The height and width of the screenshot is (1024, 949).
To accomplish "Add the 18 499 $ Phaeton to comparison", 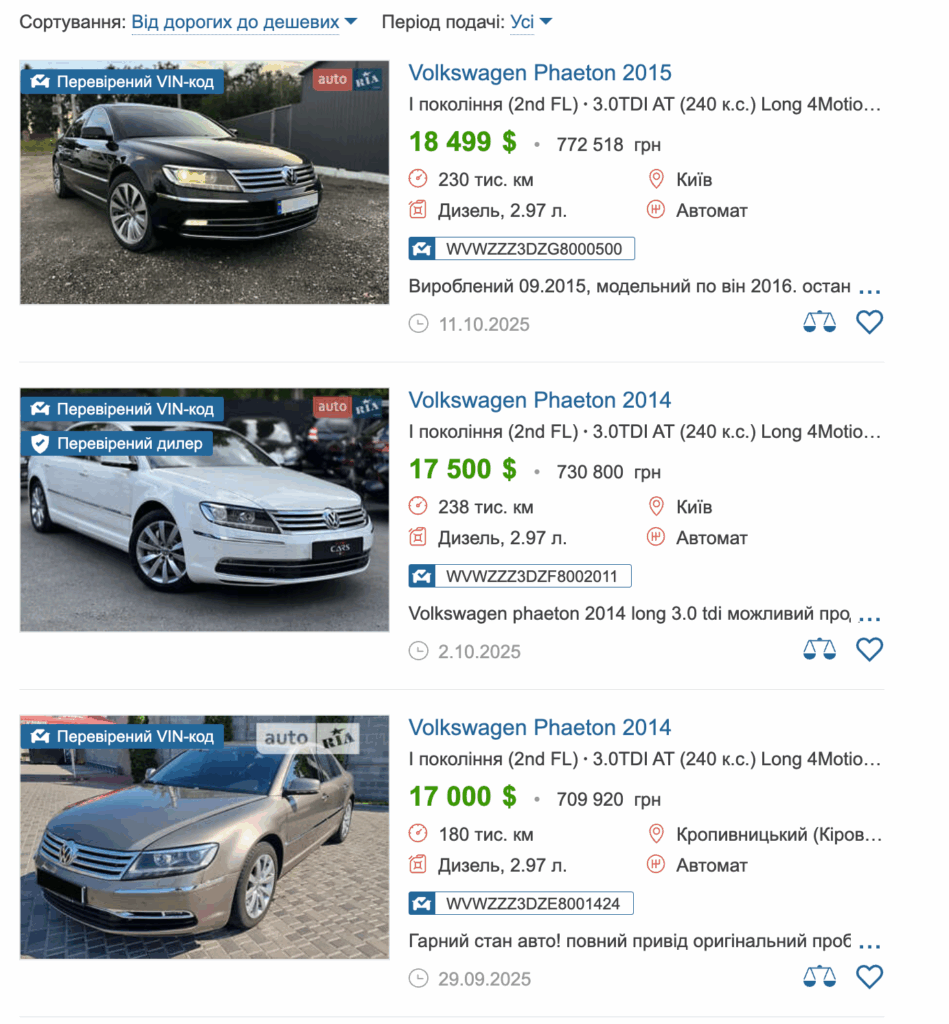I will pyautogui.click(x=820, y=323).
